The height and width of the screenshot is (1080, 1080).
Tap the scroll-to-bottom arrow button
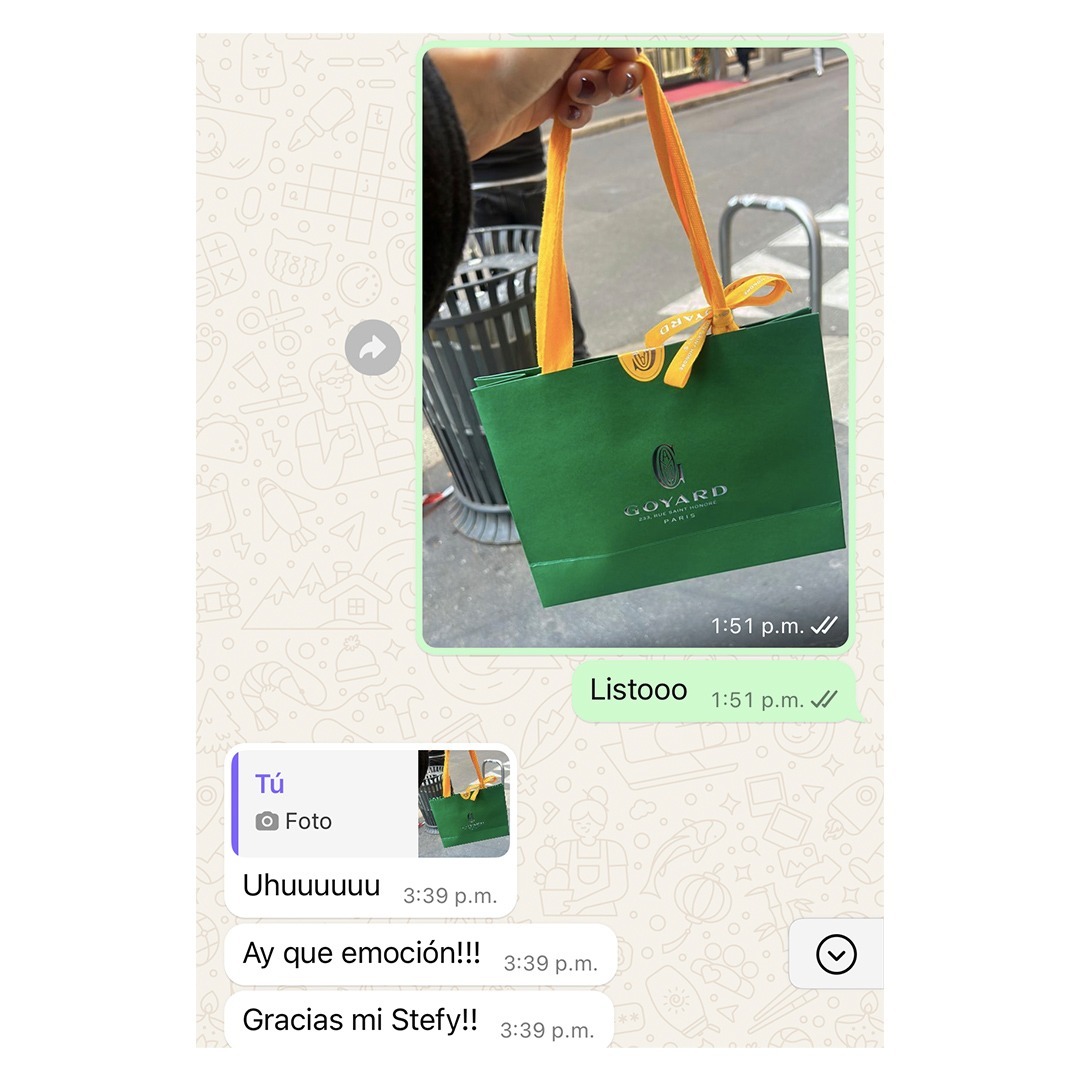click(x=836, y=955)
